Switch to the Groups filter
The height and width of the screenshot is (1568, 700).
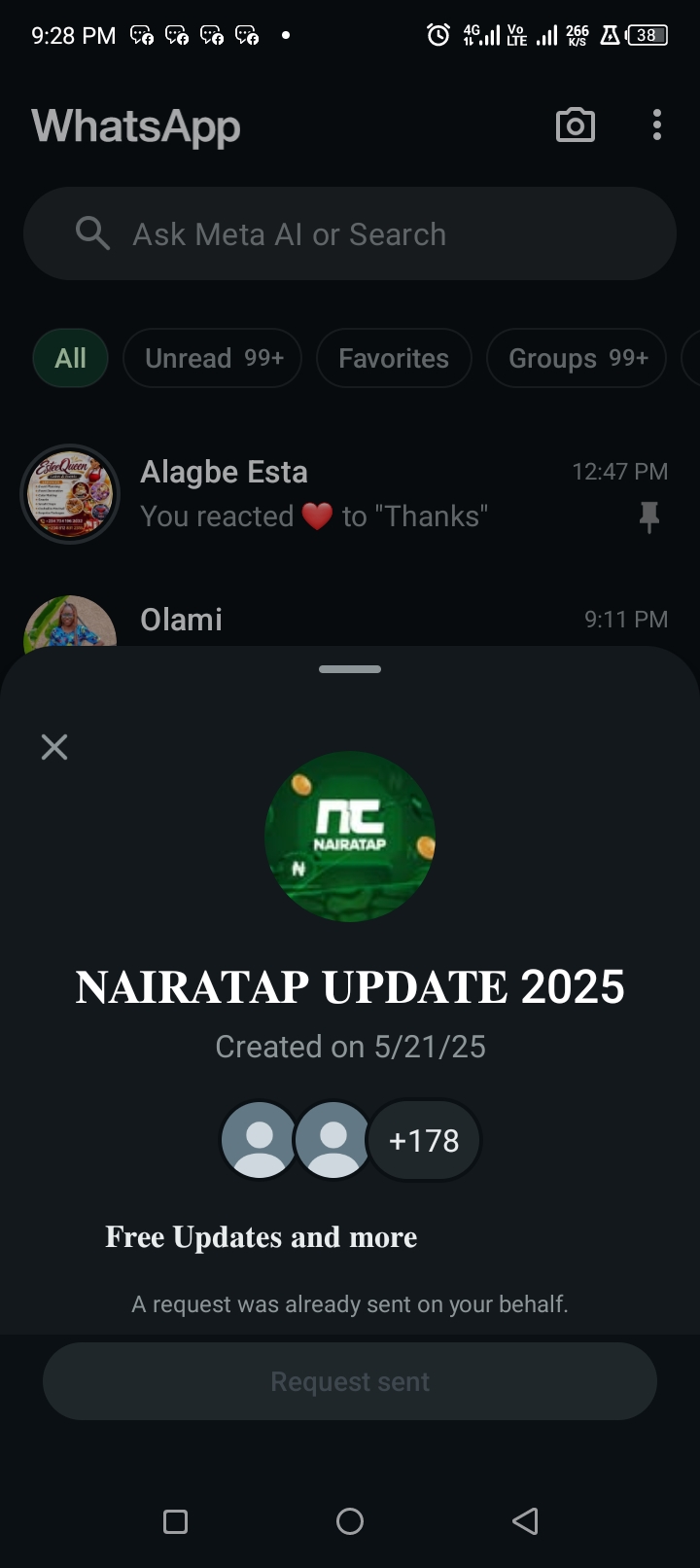click(577, 358)
